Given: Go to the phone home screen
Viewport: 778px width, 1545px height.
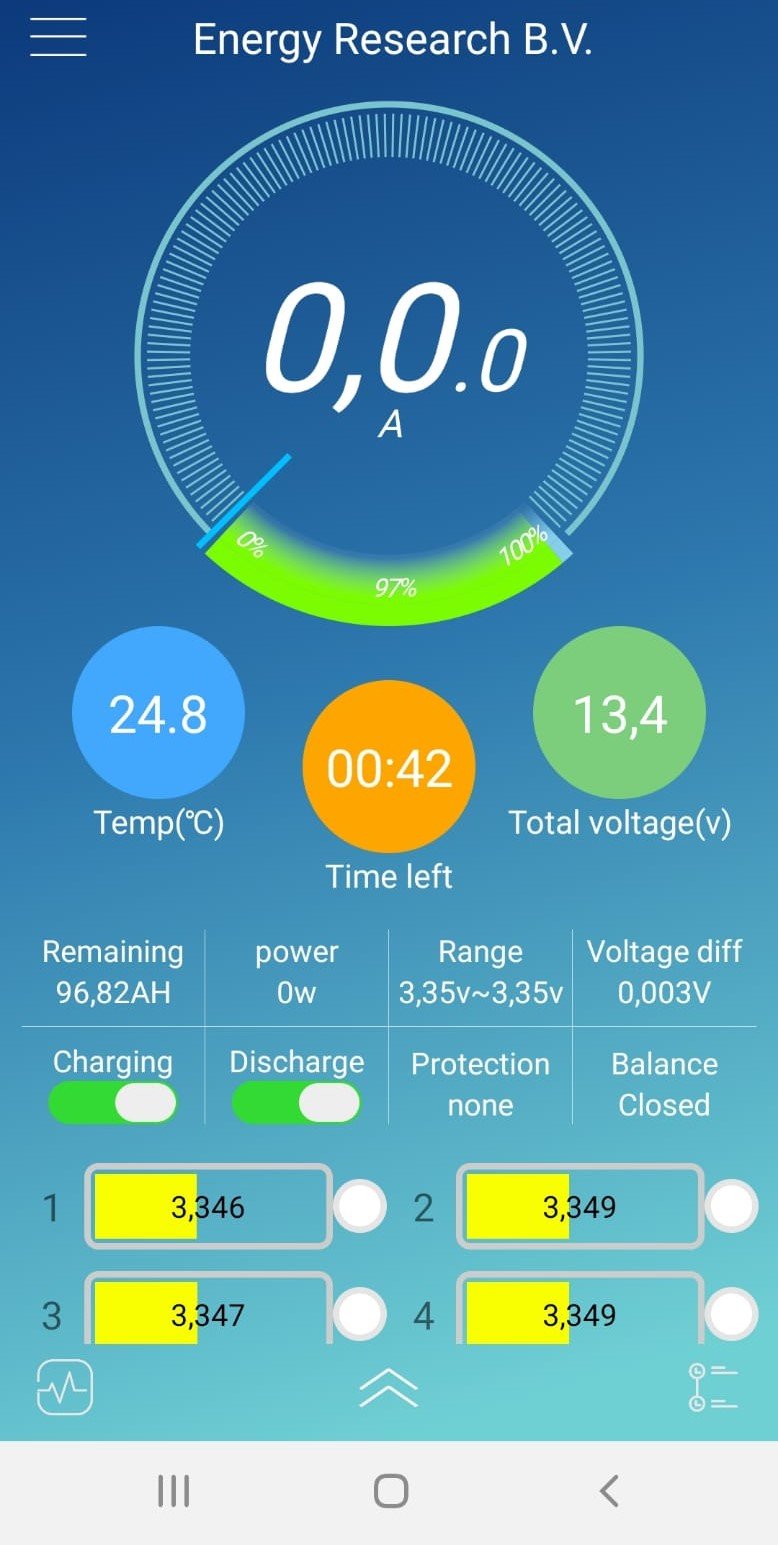Looking at the screenshot, I should coord(390,1491).
